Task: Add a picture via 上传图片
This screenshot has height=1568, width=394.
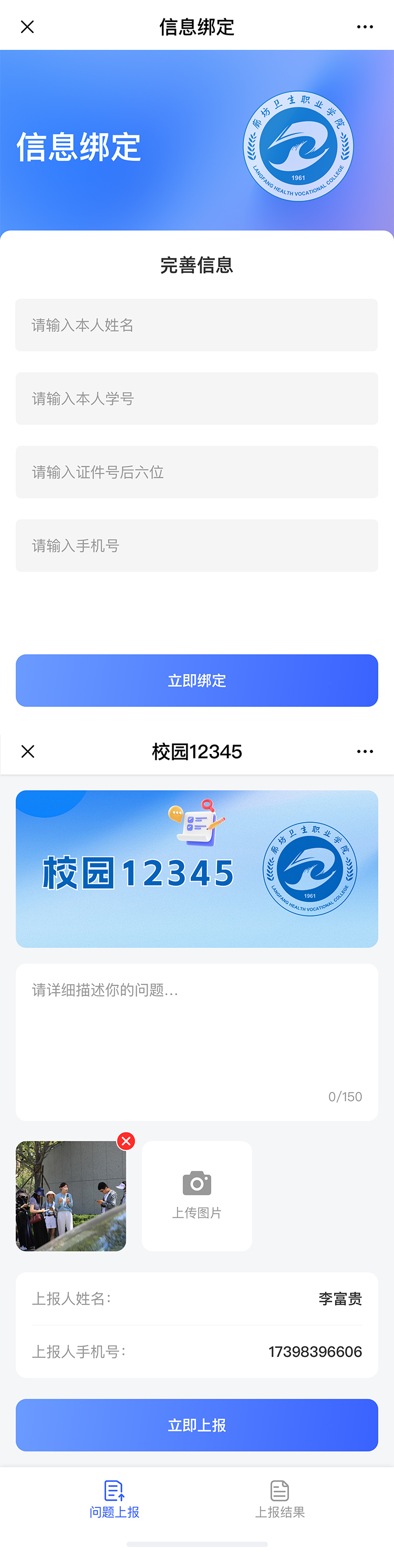Action: [196, 1196]
